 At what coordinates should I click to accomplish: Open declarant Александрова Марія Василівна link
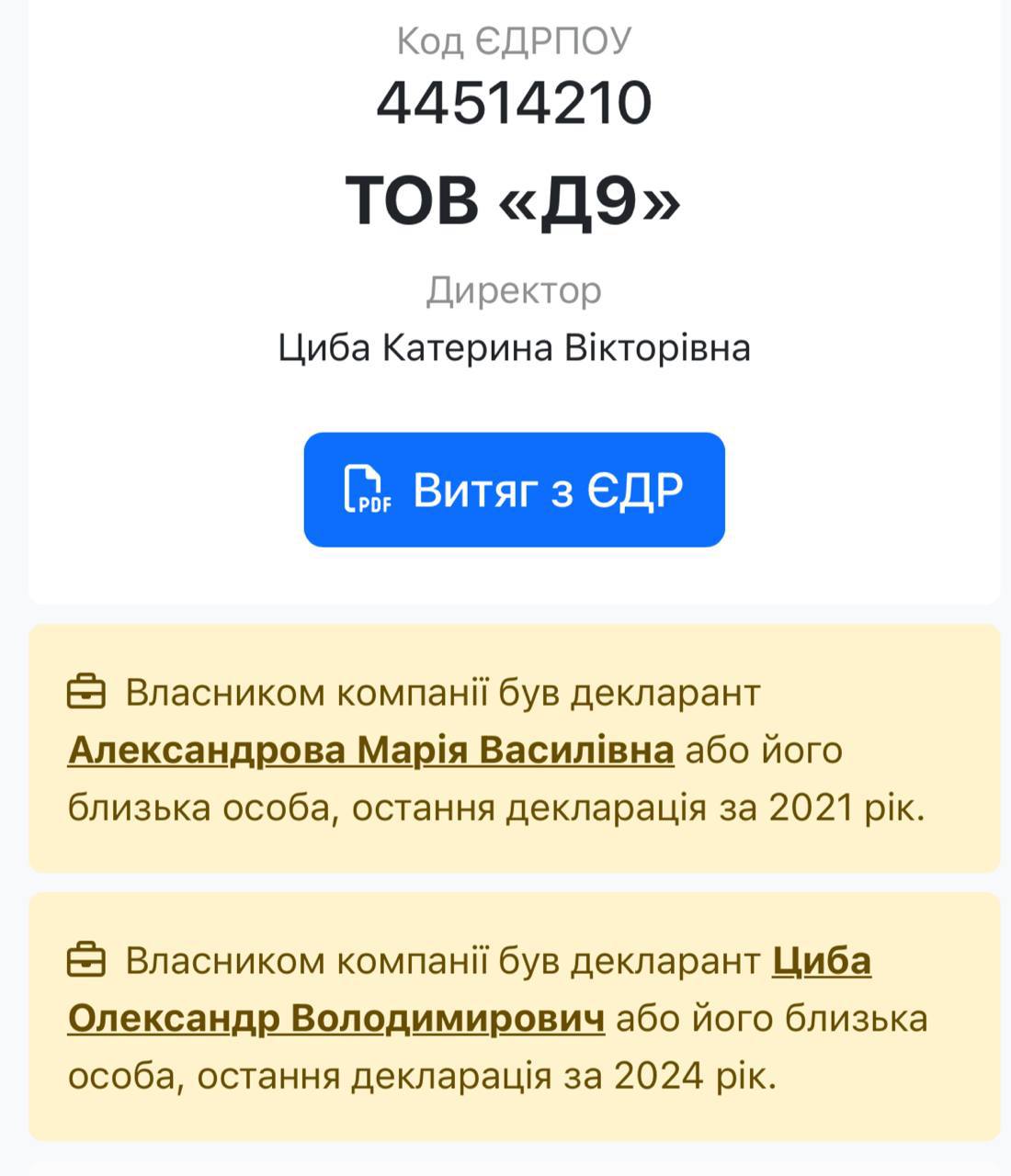coord(370,750)
